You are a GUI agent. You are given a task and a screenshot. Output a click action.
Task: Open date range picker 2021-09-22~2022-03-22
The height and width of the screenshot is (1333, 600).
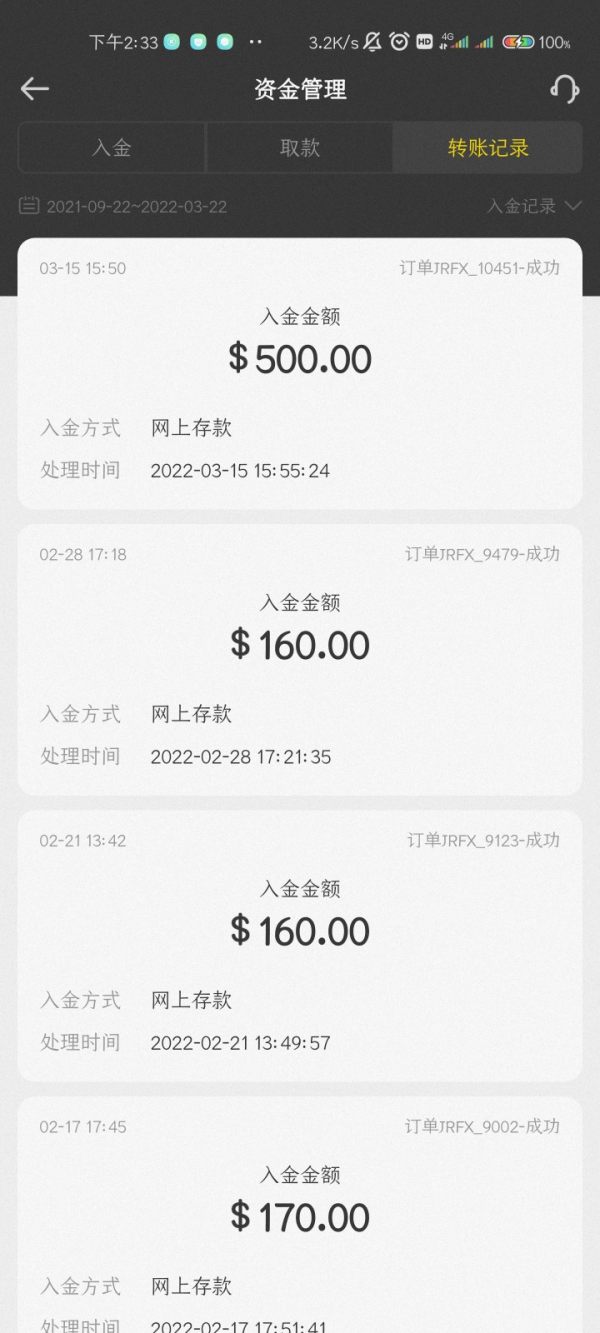[x=123, y=207]
